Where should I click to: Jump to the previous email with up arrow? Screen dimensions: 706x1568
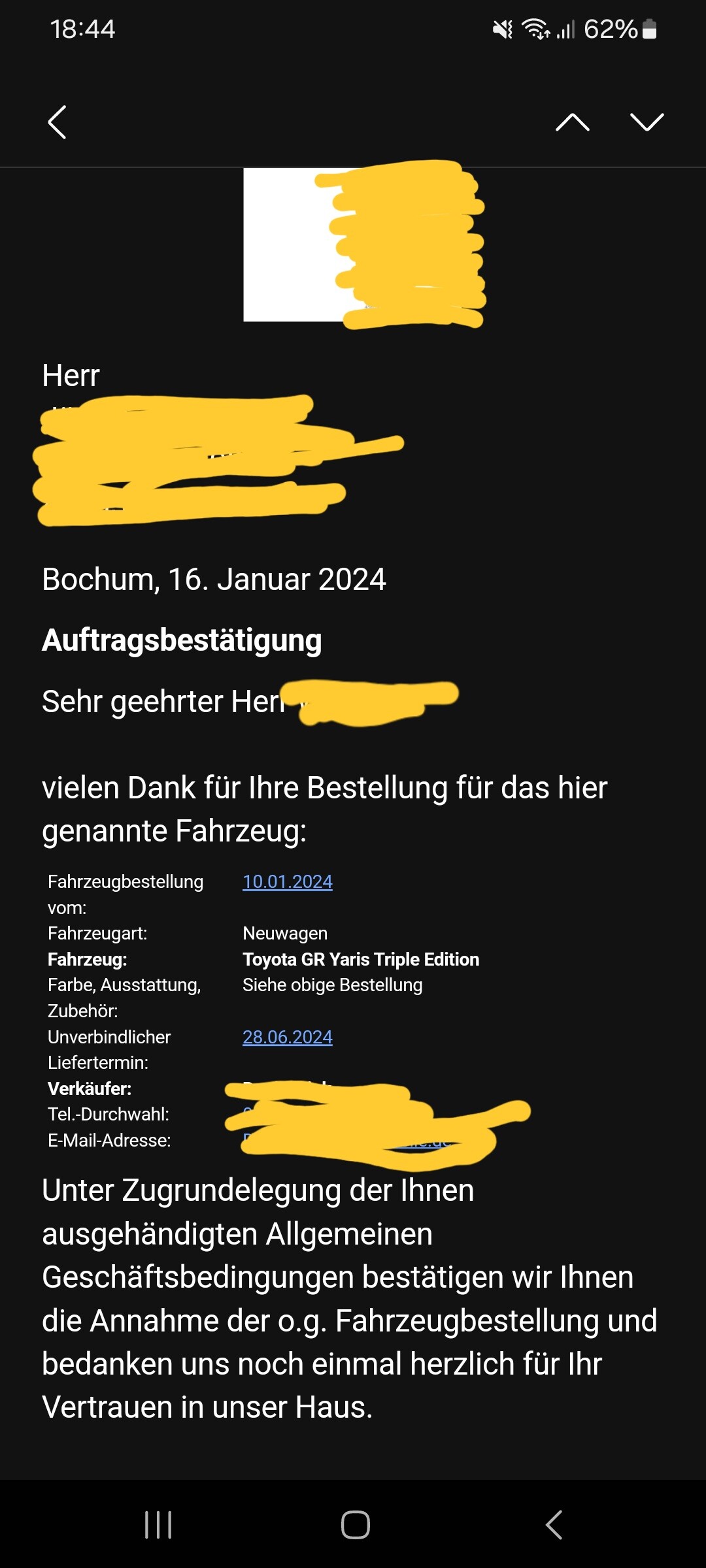(x=573, y=122)
